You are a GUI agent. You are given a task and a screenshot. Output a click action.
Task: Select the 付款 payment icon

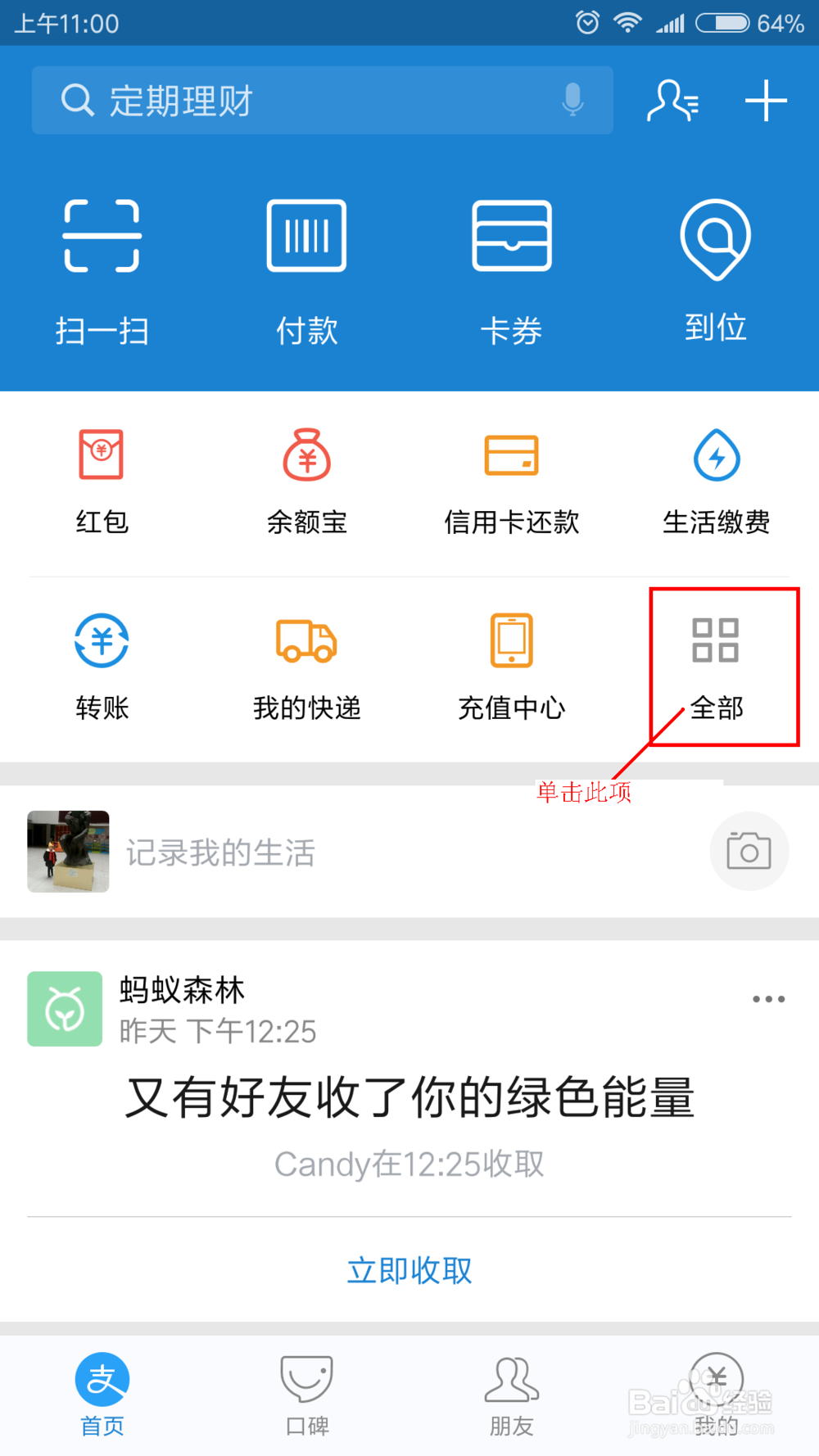(306, 262)
